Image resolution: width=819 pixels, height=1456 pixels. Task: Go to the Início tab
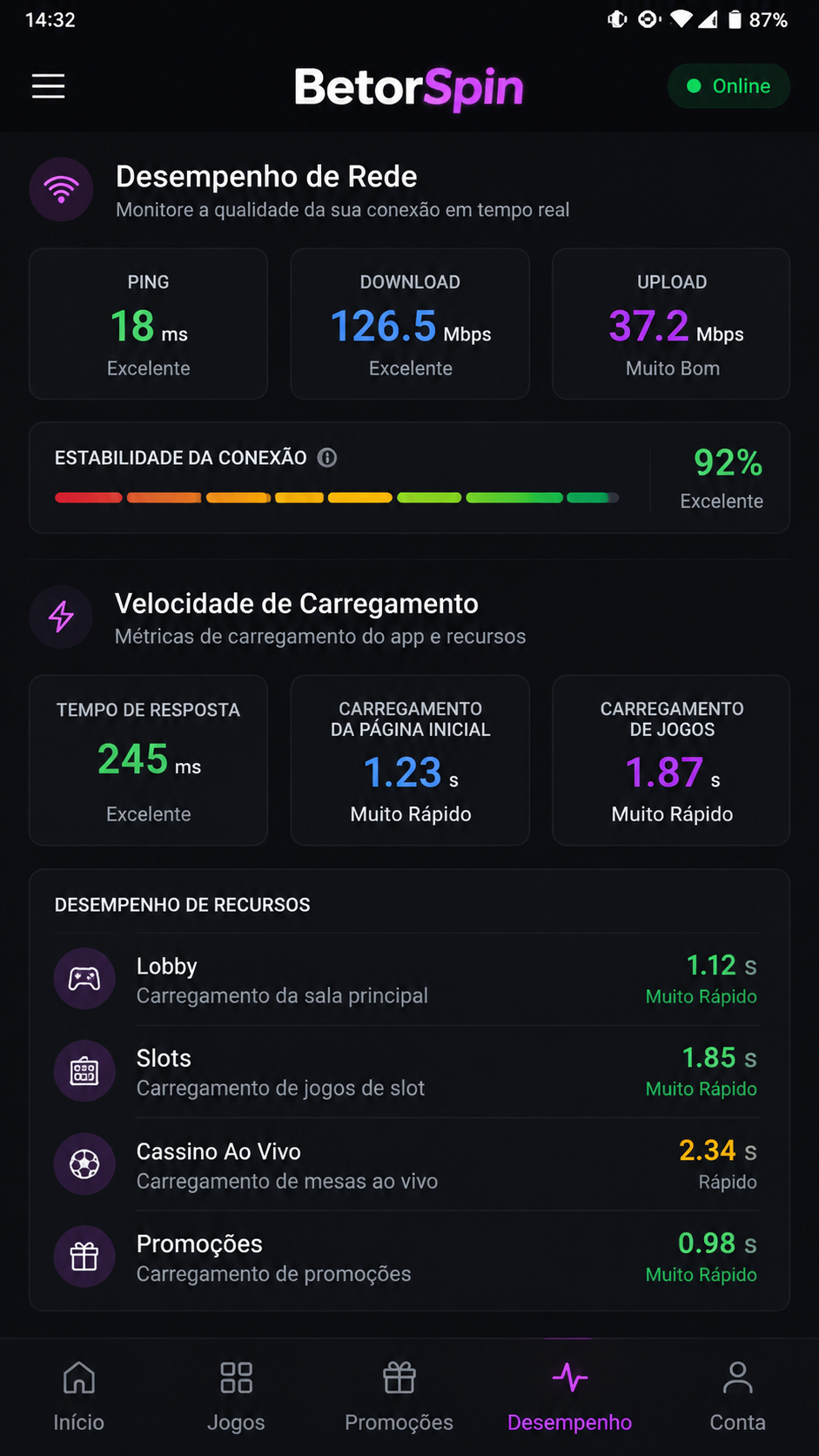pos(78,1397)
